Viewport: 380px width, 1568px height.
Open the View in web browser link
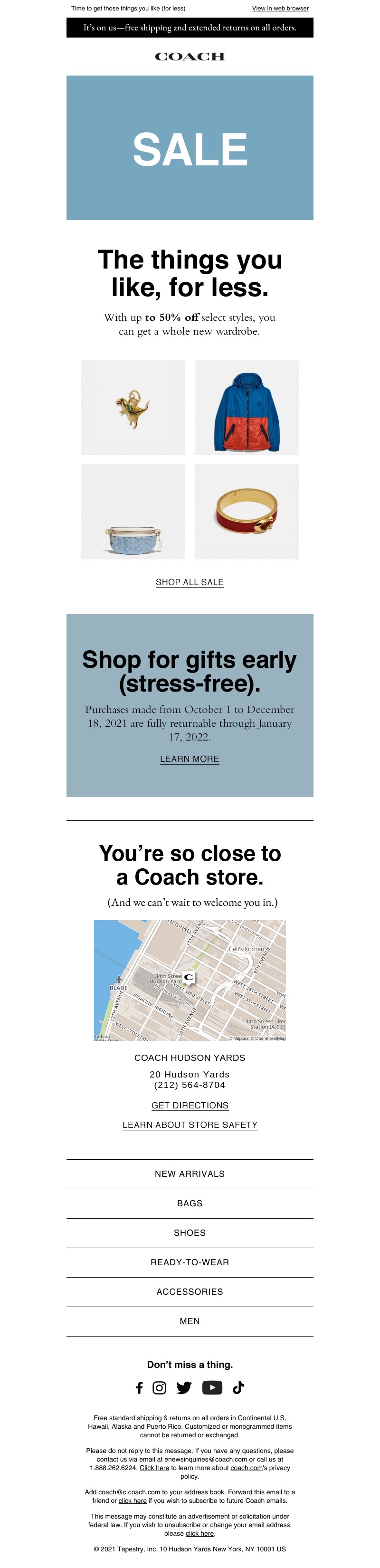pos(280,9)
